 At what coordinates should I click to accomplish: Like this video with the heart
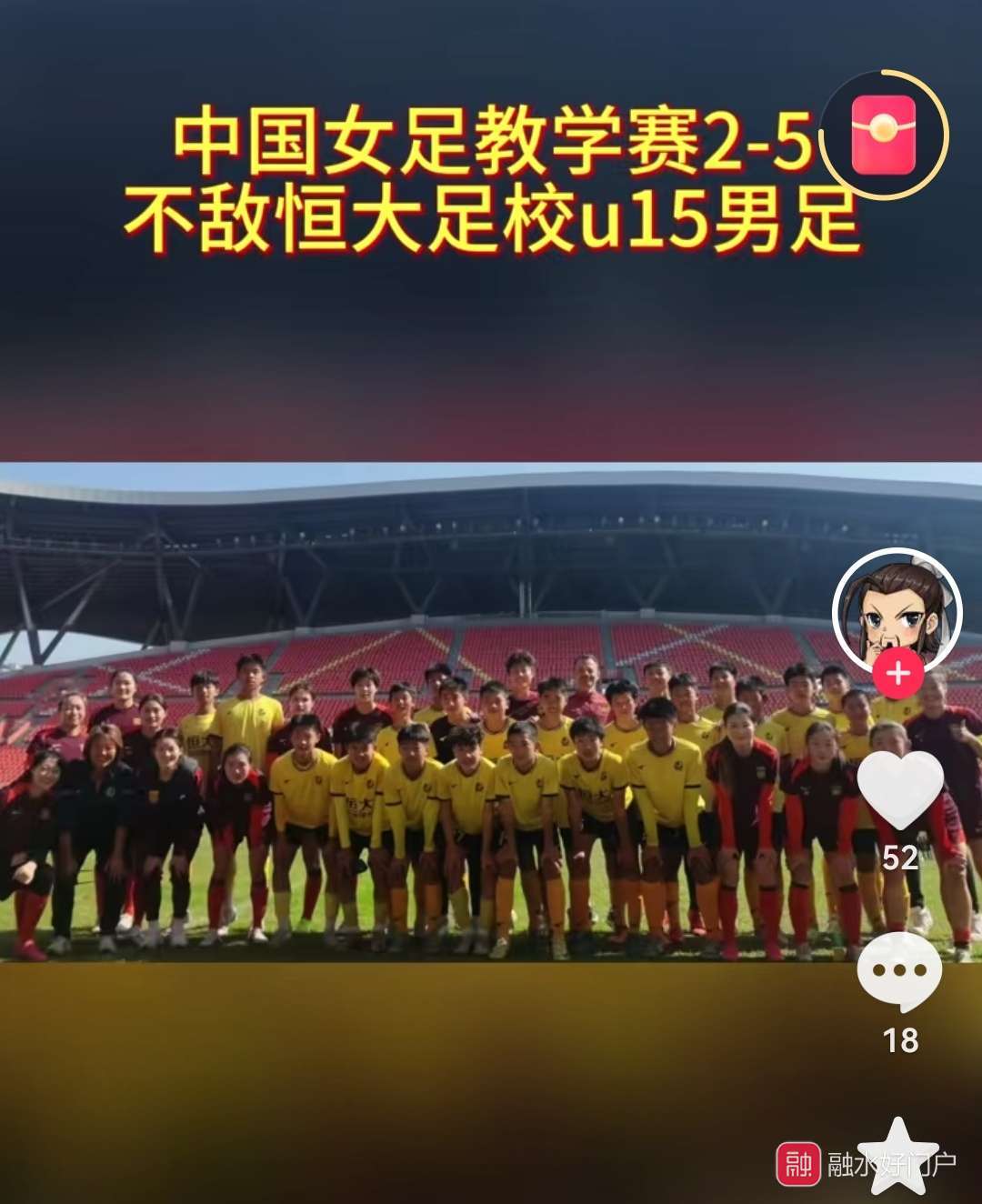(900, 789)
